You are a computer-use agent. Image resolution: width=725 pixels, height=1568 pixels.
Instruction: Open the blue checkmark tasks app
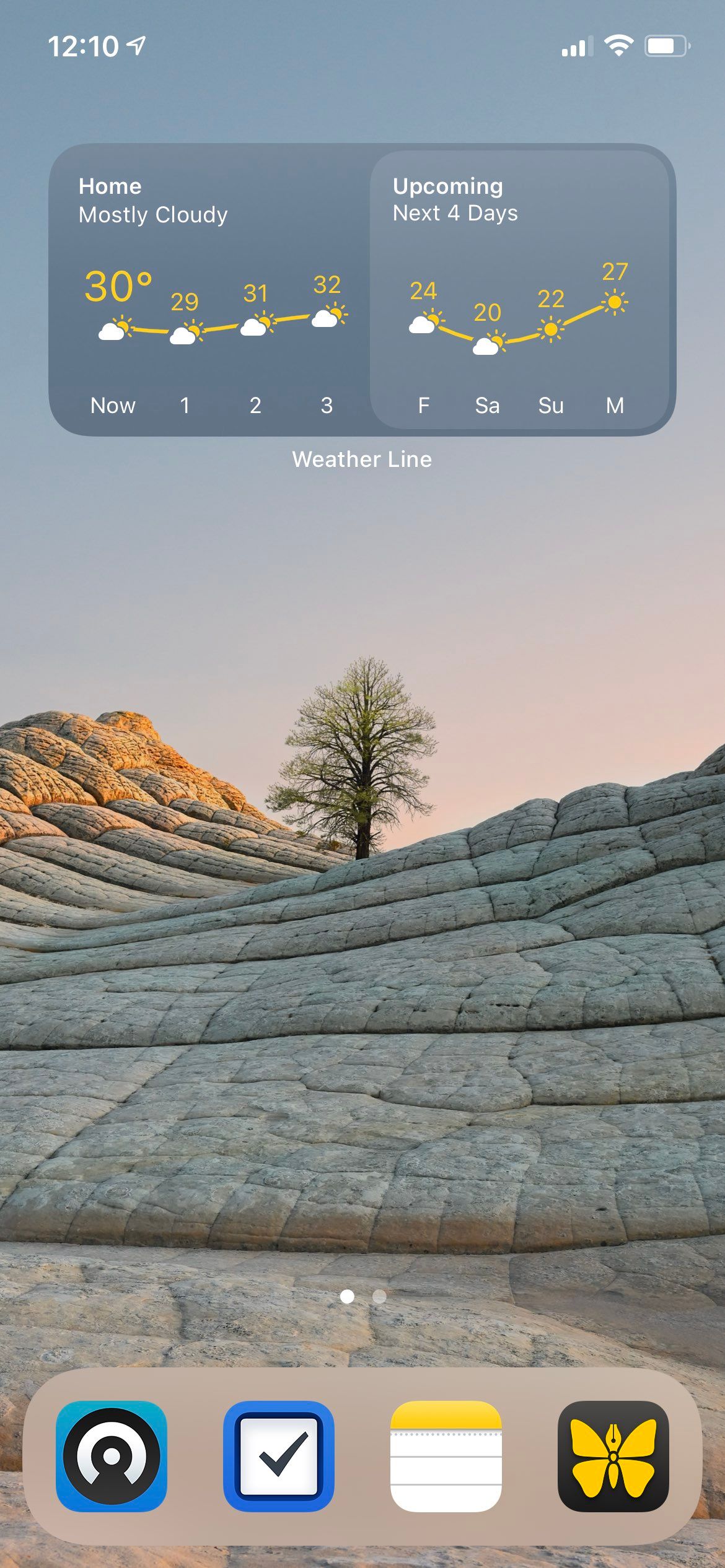279,1457
